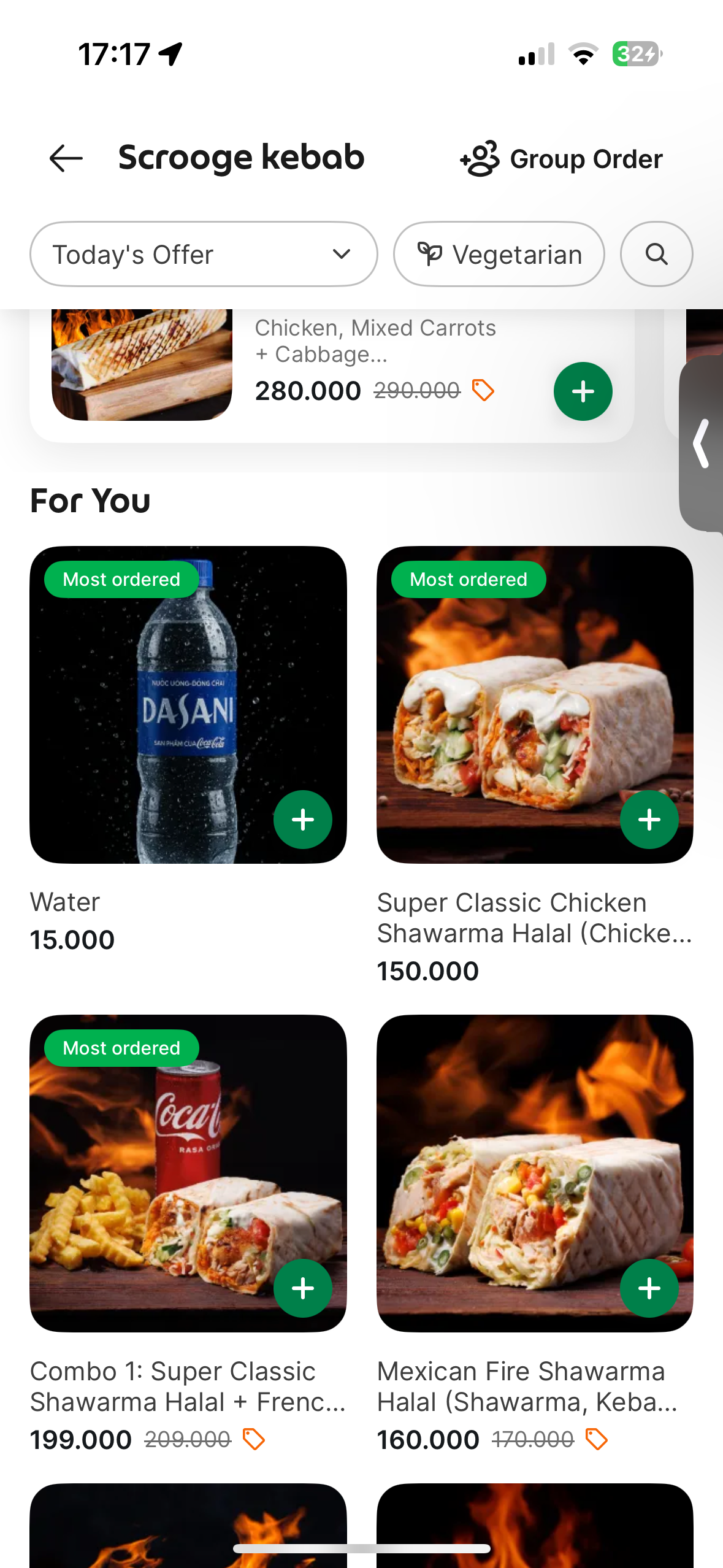Go back using the arrow beside Scrooge kebab

66,158
